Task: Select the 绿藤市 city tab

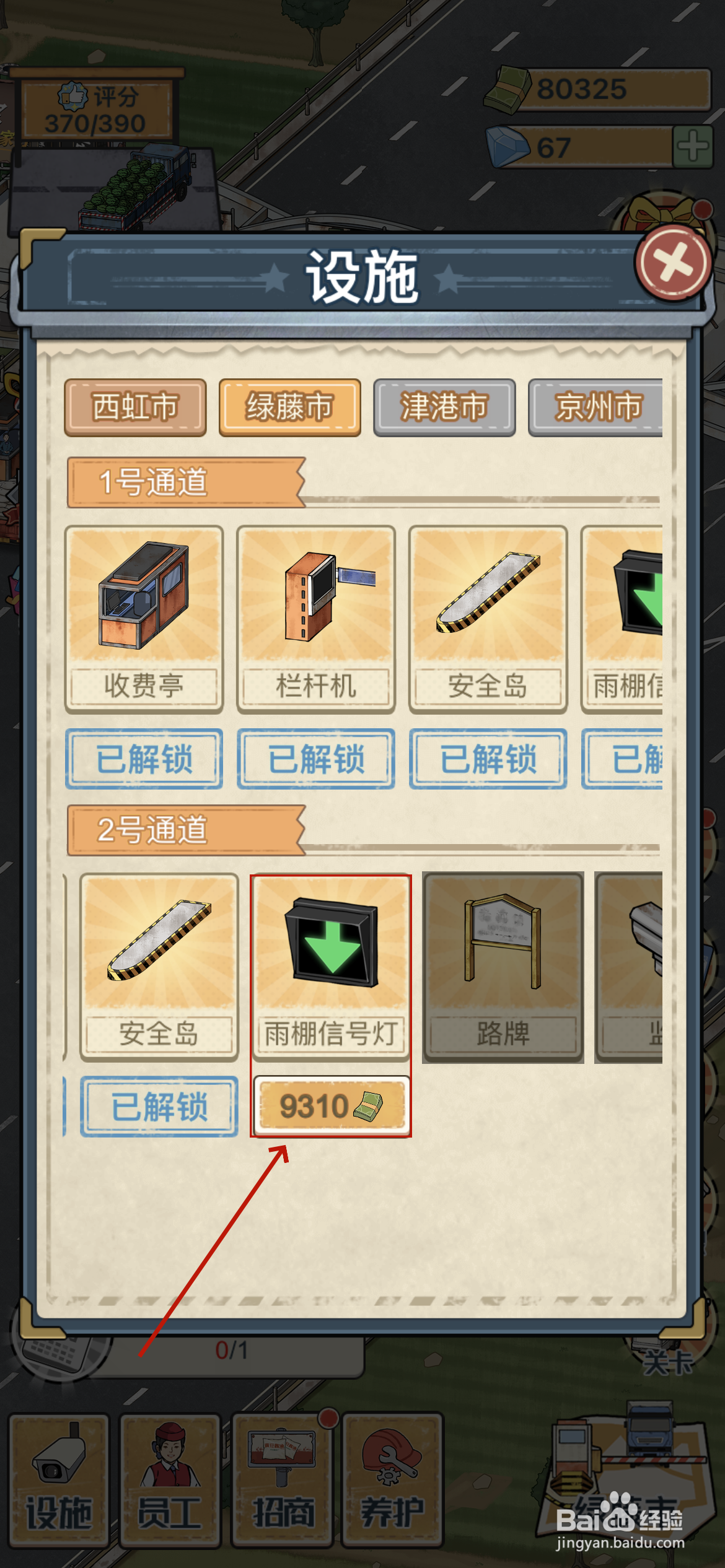Action: point(290,408)
